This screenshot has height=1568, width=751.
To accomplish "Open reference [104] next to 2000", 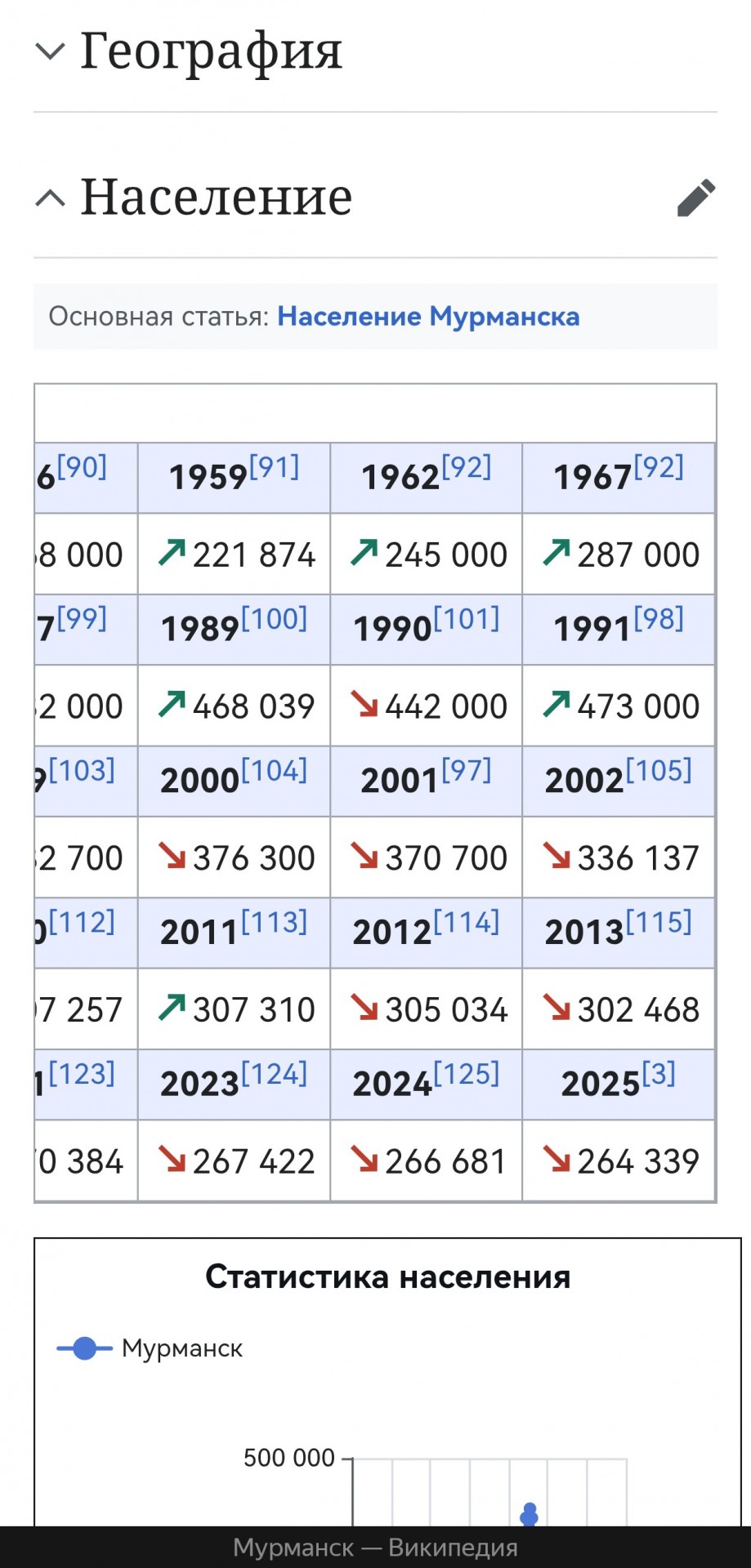I will pos(274,770).
